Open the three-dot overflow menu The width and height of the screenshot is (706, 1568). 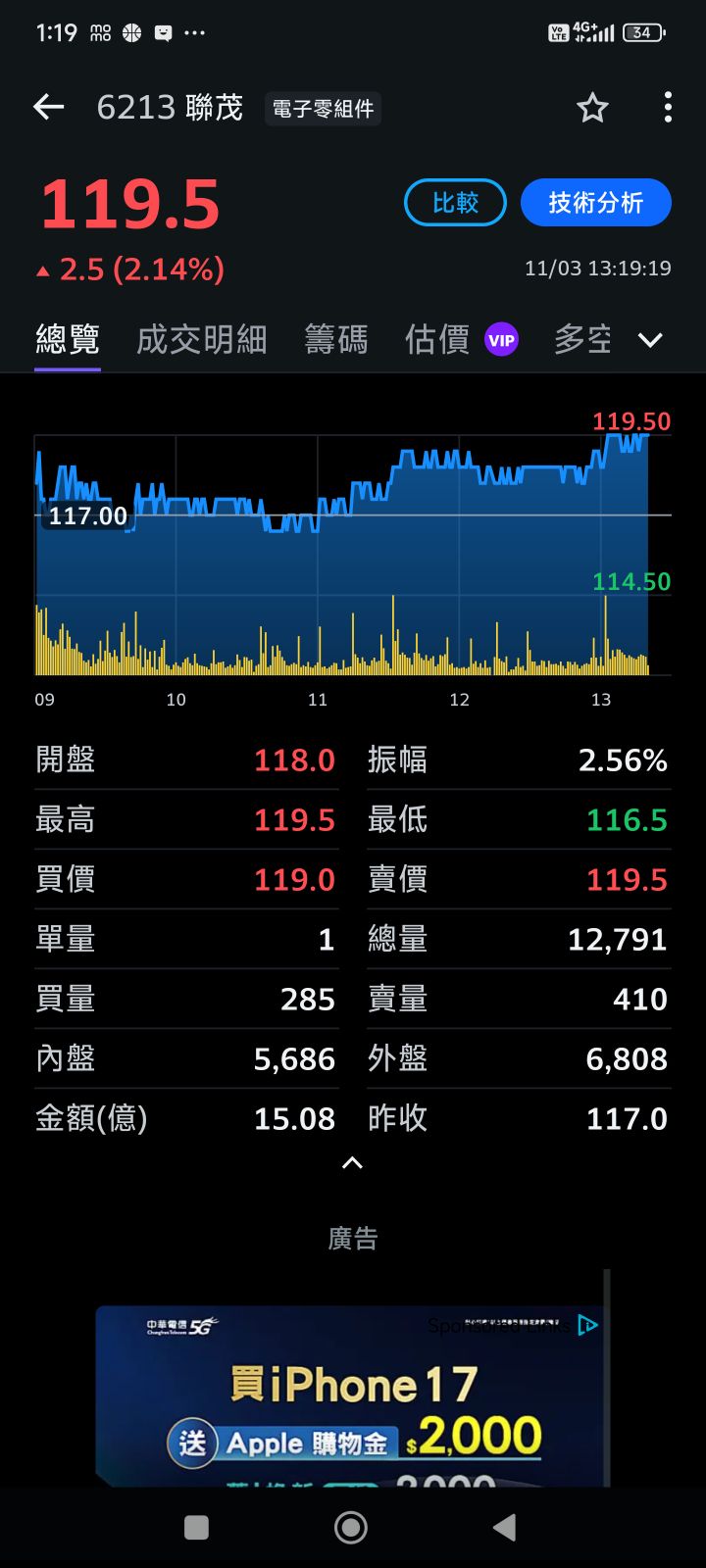(668, 108)
